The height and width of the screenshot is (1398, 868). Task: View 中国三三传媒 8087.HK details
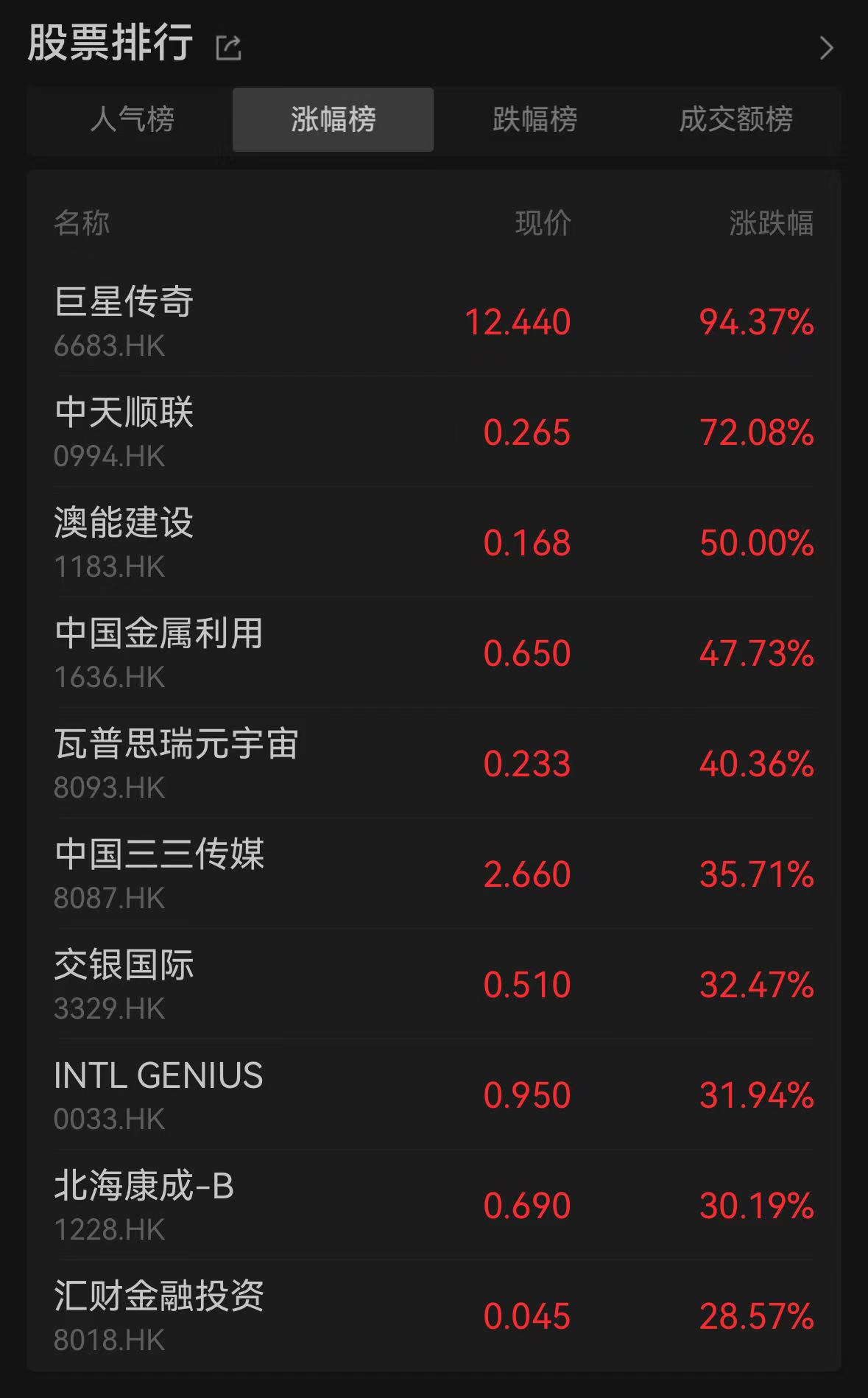(x=434, y=874)
